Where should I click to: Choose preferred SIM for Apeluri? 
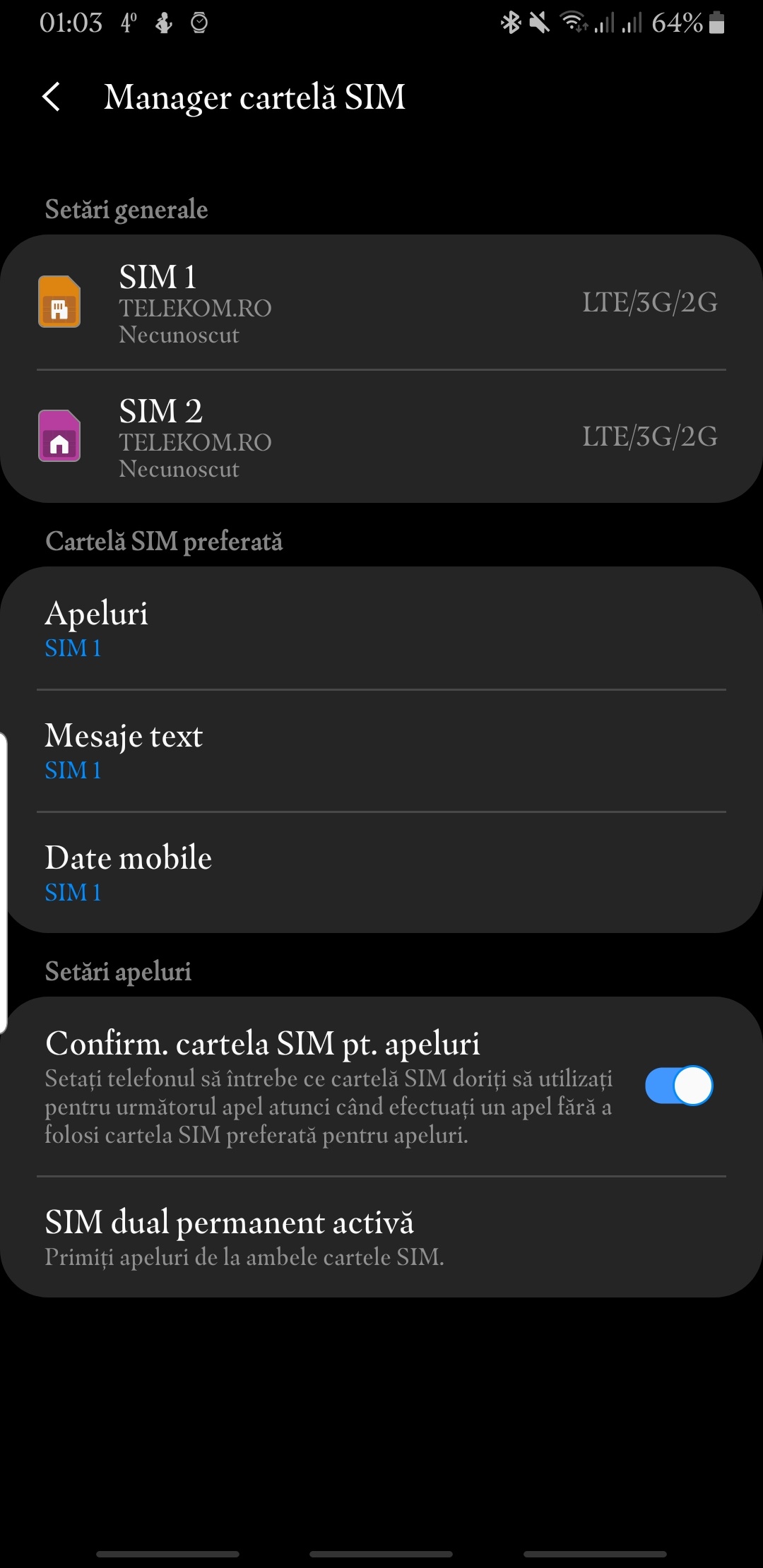pos(381,629)
